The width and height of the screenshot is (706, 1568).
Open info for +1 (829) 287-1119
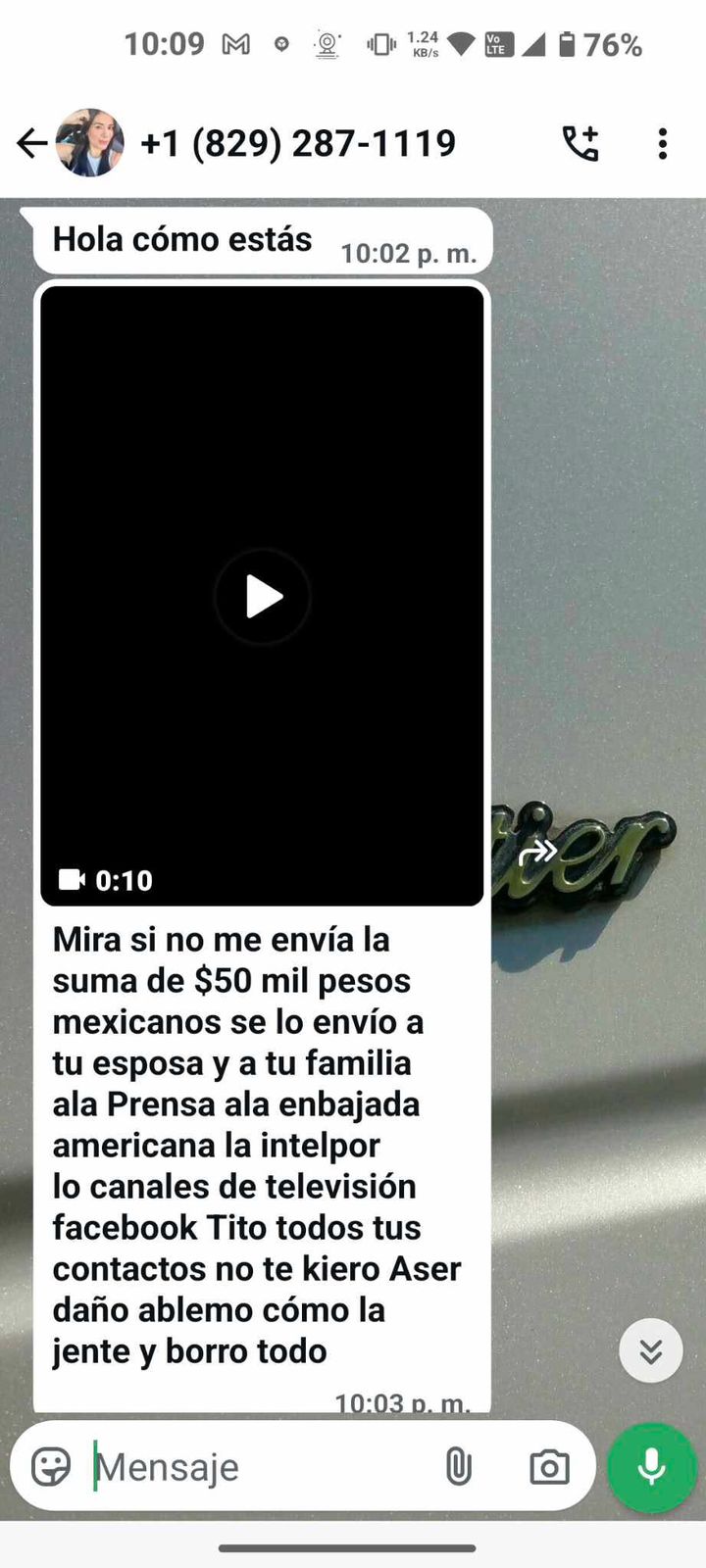[x=298, y=144]
